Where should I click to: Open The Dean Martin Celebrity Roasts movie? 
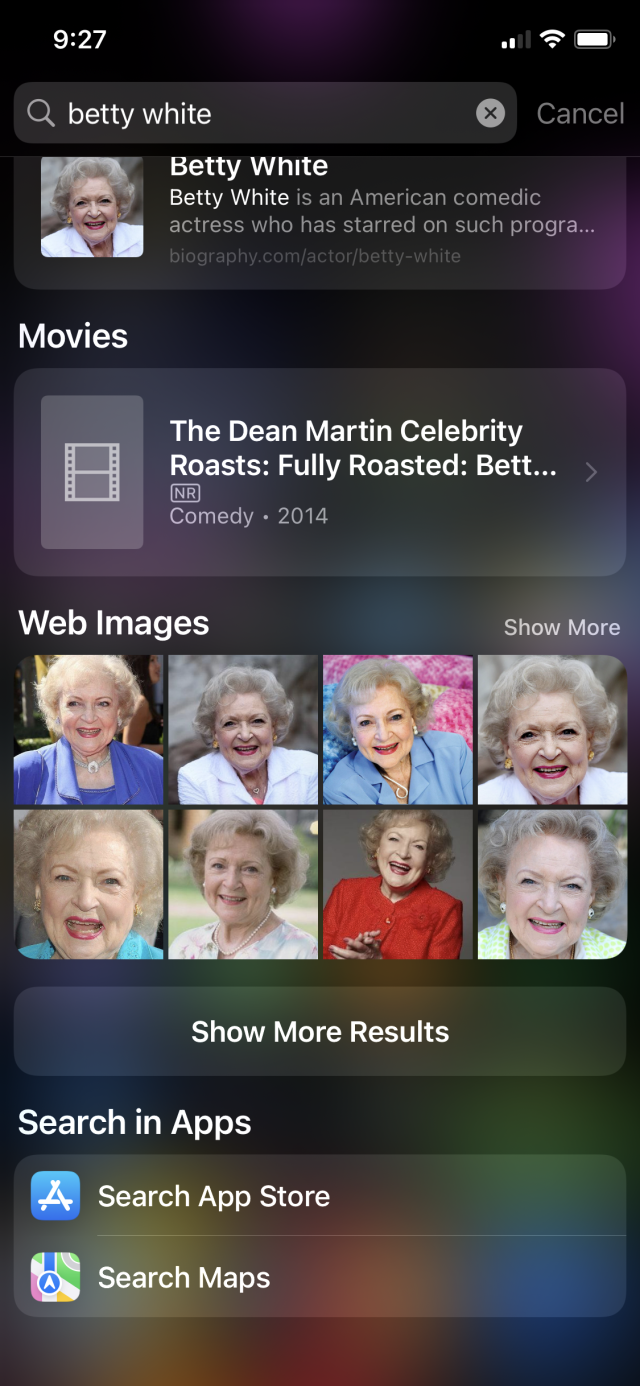click(x=320, y=472)
